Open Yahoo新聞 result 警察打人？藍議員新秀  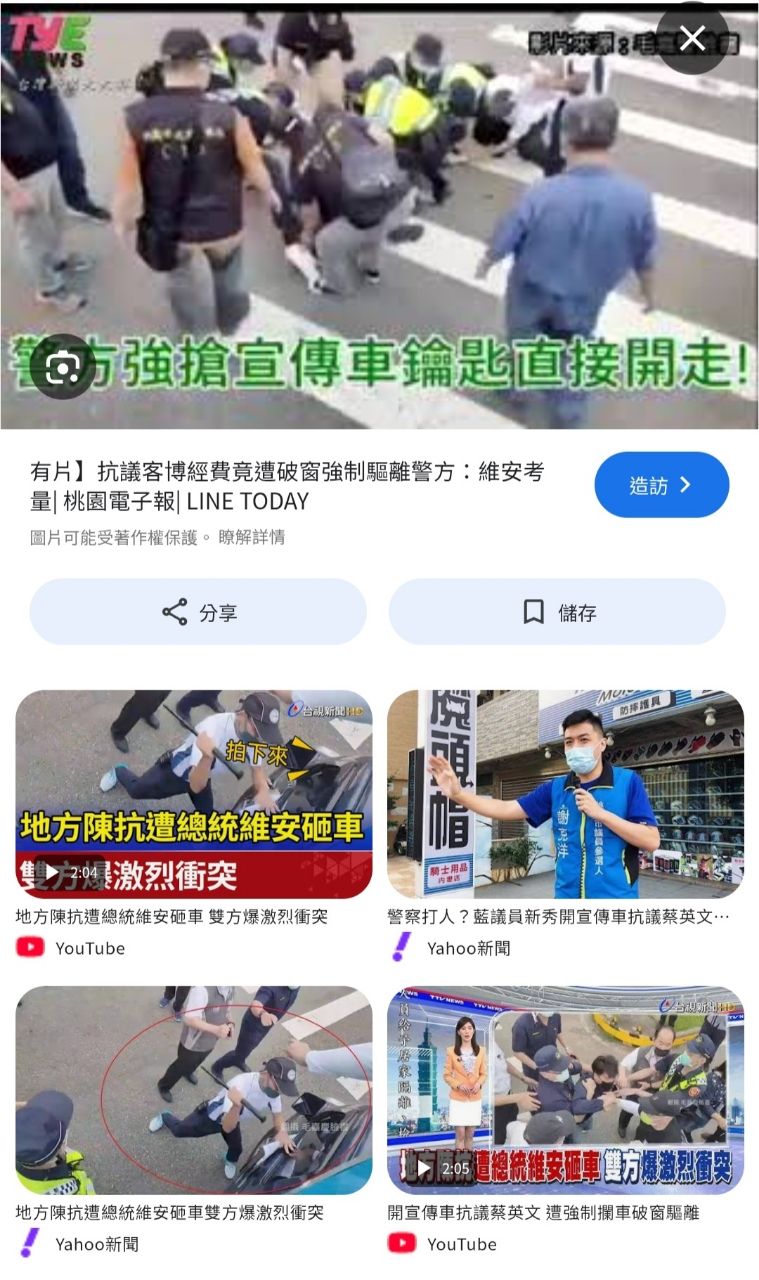[565, 794]
